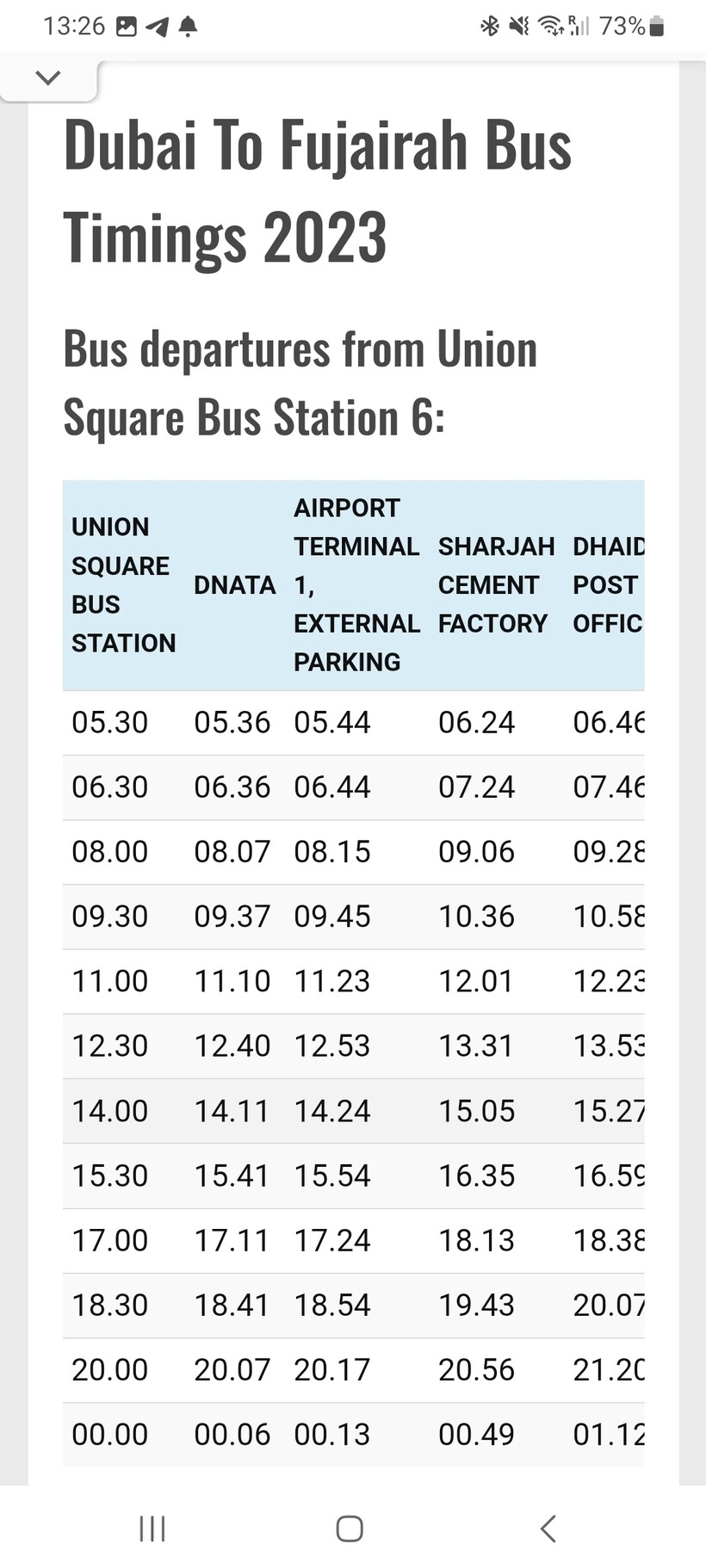Open recent apps from navigation bar
Image resolution: width=706 pixels, height=1568 pixels.
[x=152, y=1528]
